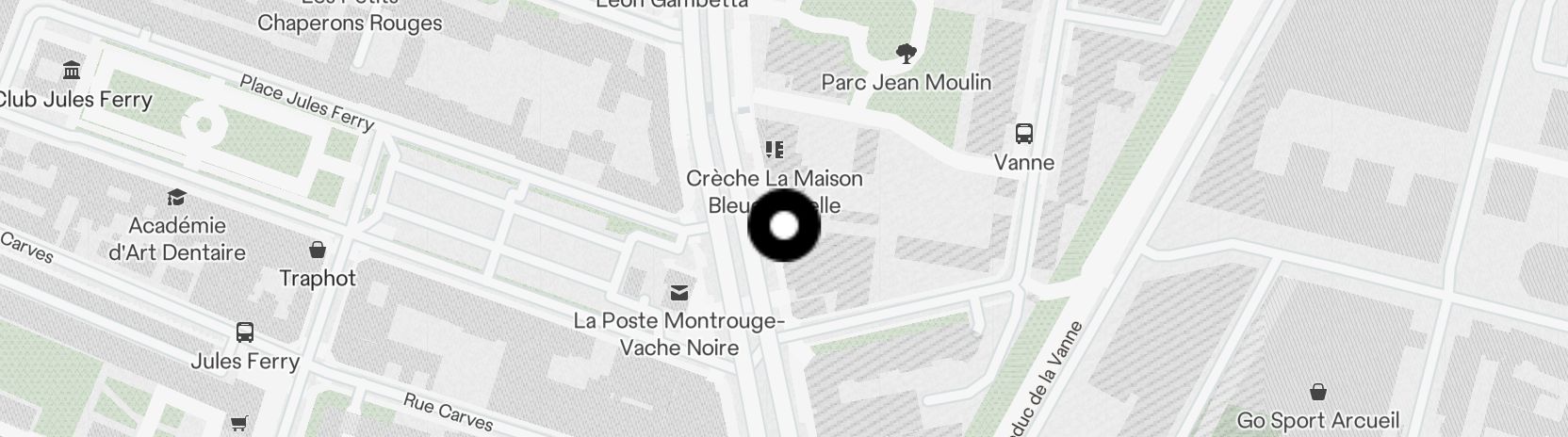Select the Jules Ferry bus stop
The height and width of the screenshot is (437, 1568).
[245, 332]
